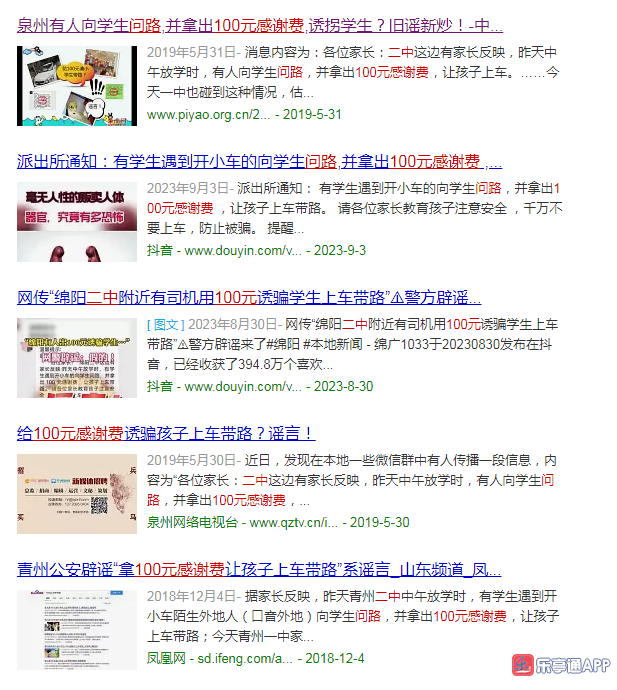617x690 pixels.
Task: Open 给100元感谢费诱骗孩子上车带路？谣言！ link
Action: (x=166, y=433)
